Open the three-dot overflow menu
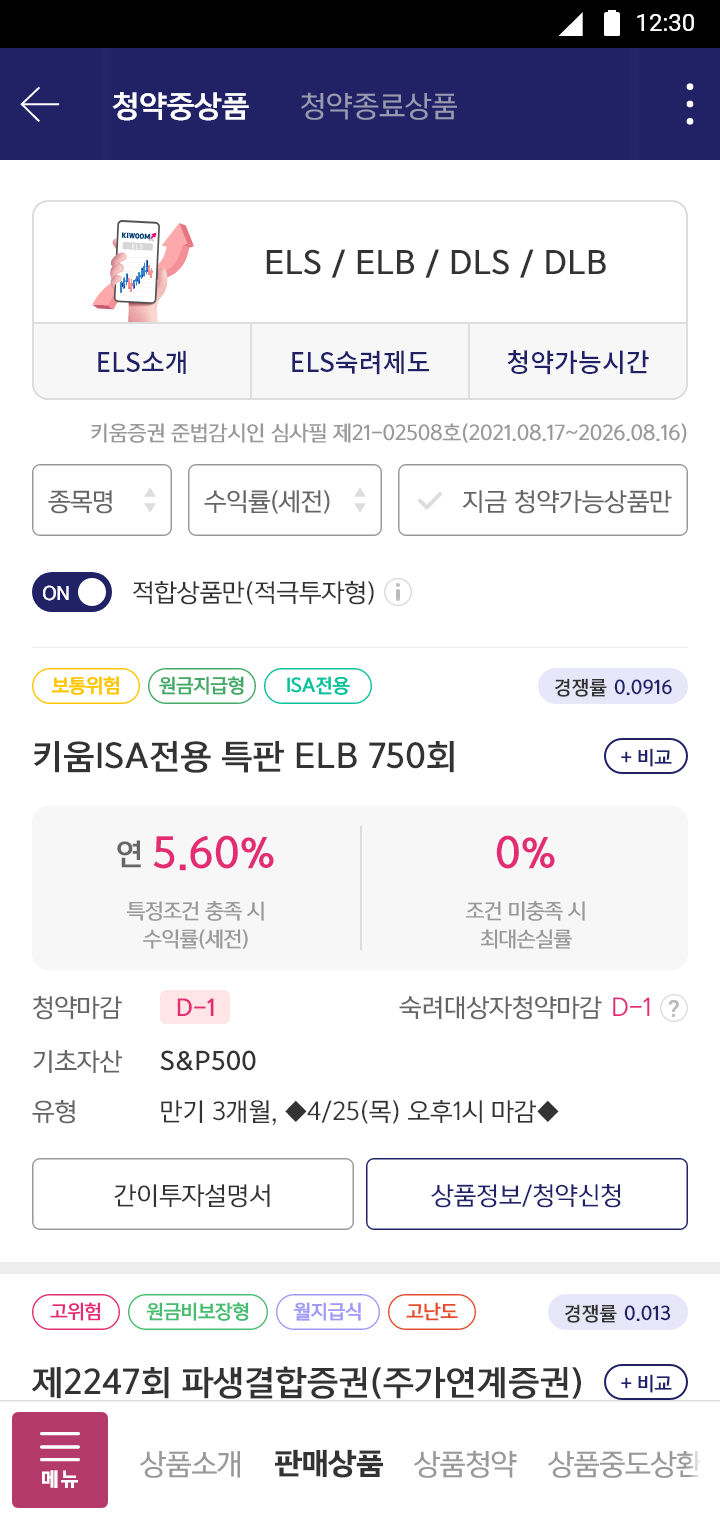The image size is (720, 1520). tap(688, 103)
